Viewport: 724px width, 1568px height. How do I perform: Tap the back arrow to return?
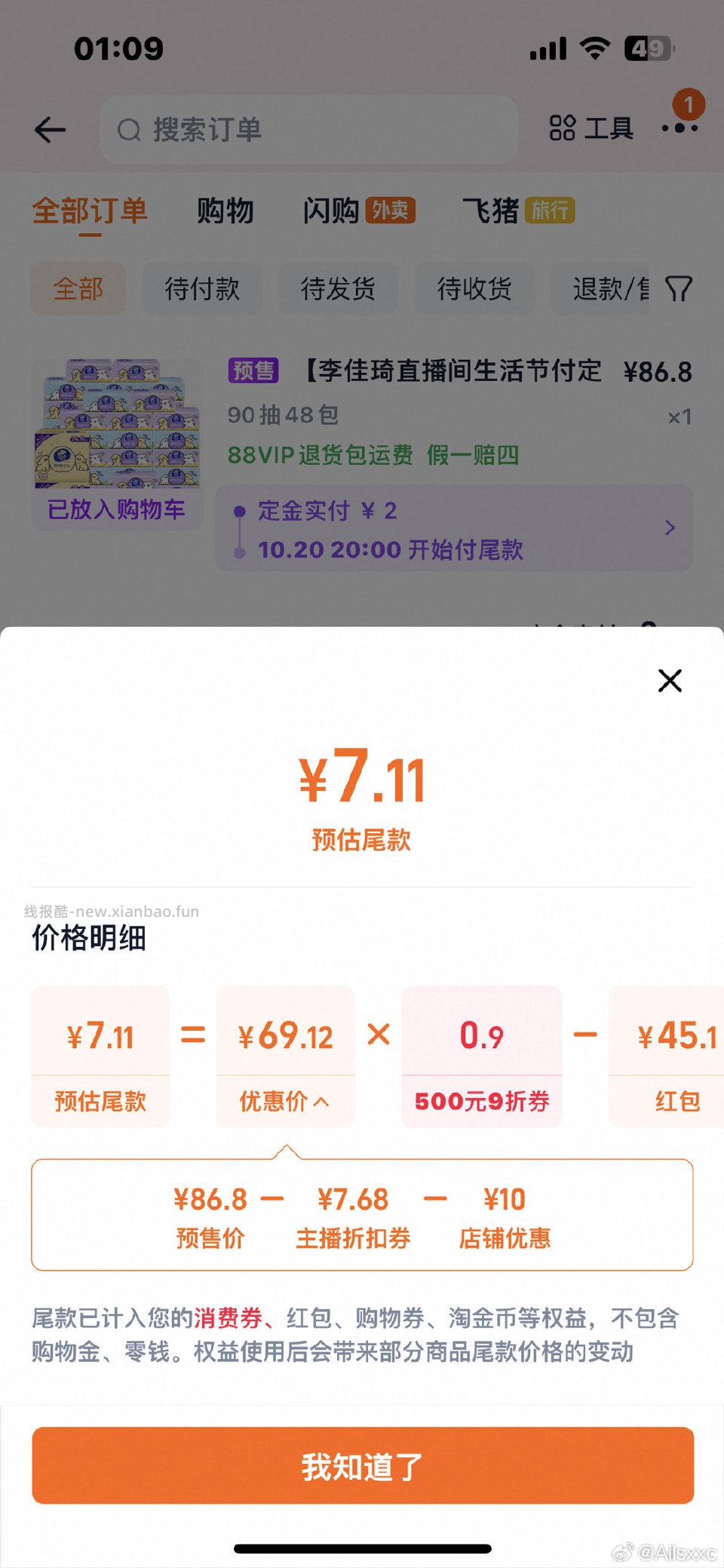coord(50,128)
